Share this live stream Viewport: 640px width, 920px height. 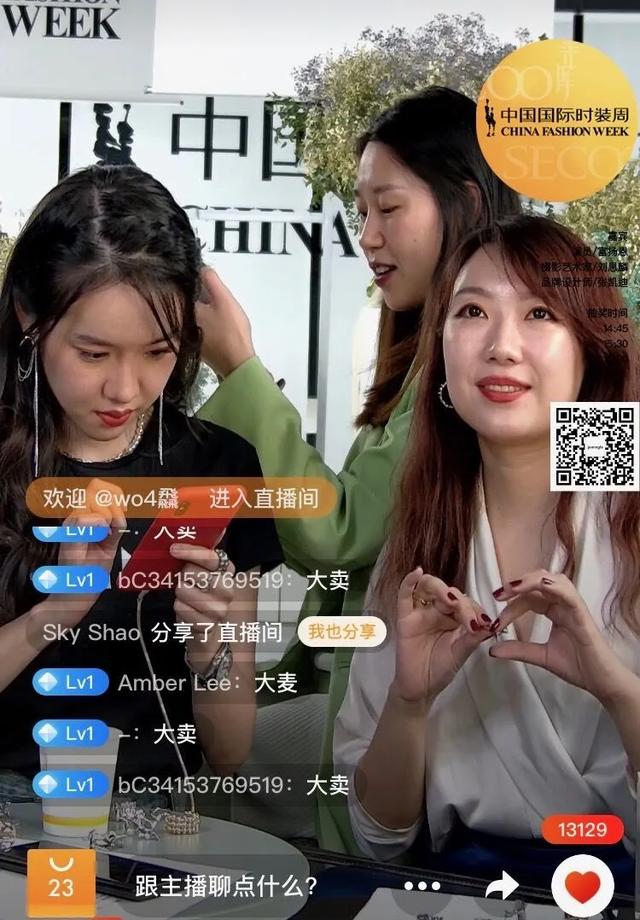502,885
